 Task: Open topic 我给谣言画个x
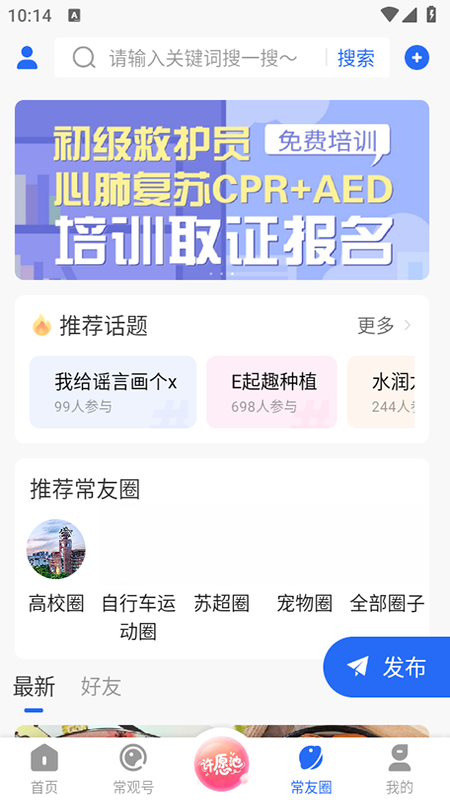(113, 392)
